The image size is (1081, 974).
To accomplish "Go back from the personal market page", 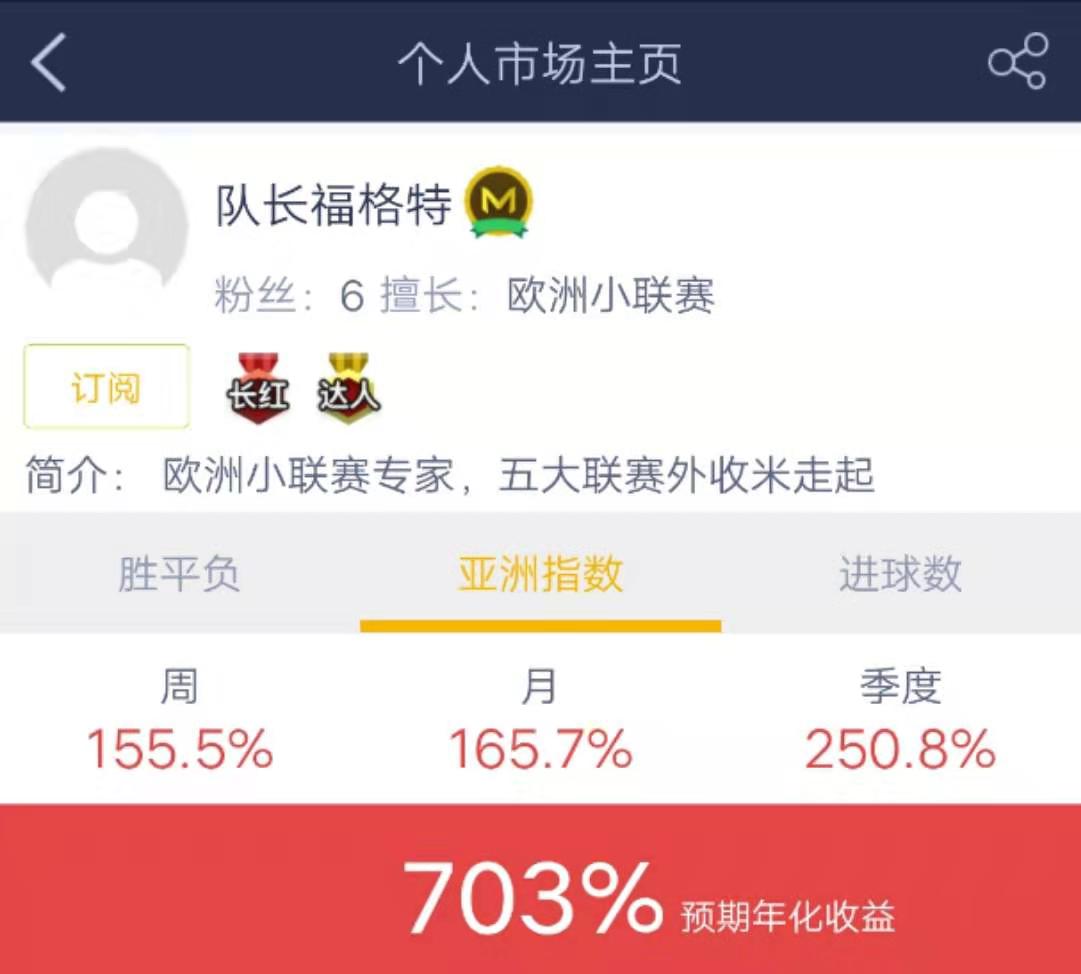I will click(x=48, y=62).
